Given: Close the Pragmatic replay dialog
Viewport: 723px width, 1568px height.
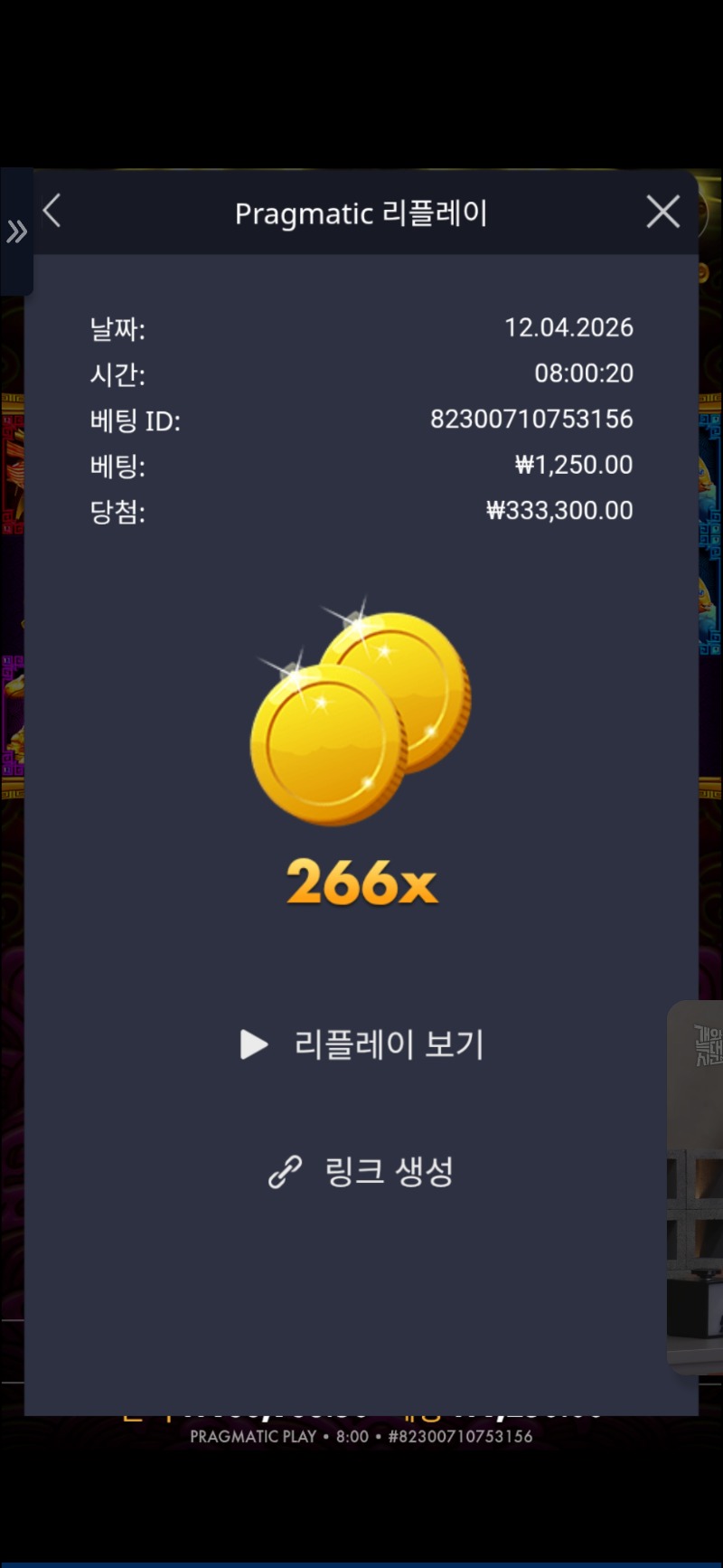Looking at the screenshot, I should tap(662, 213).
